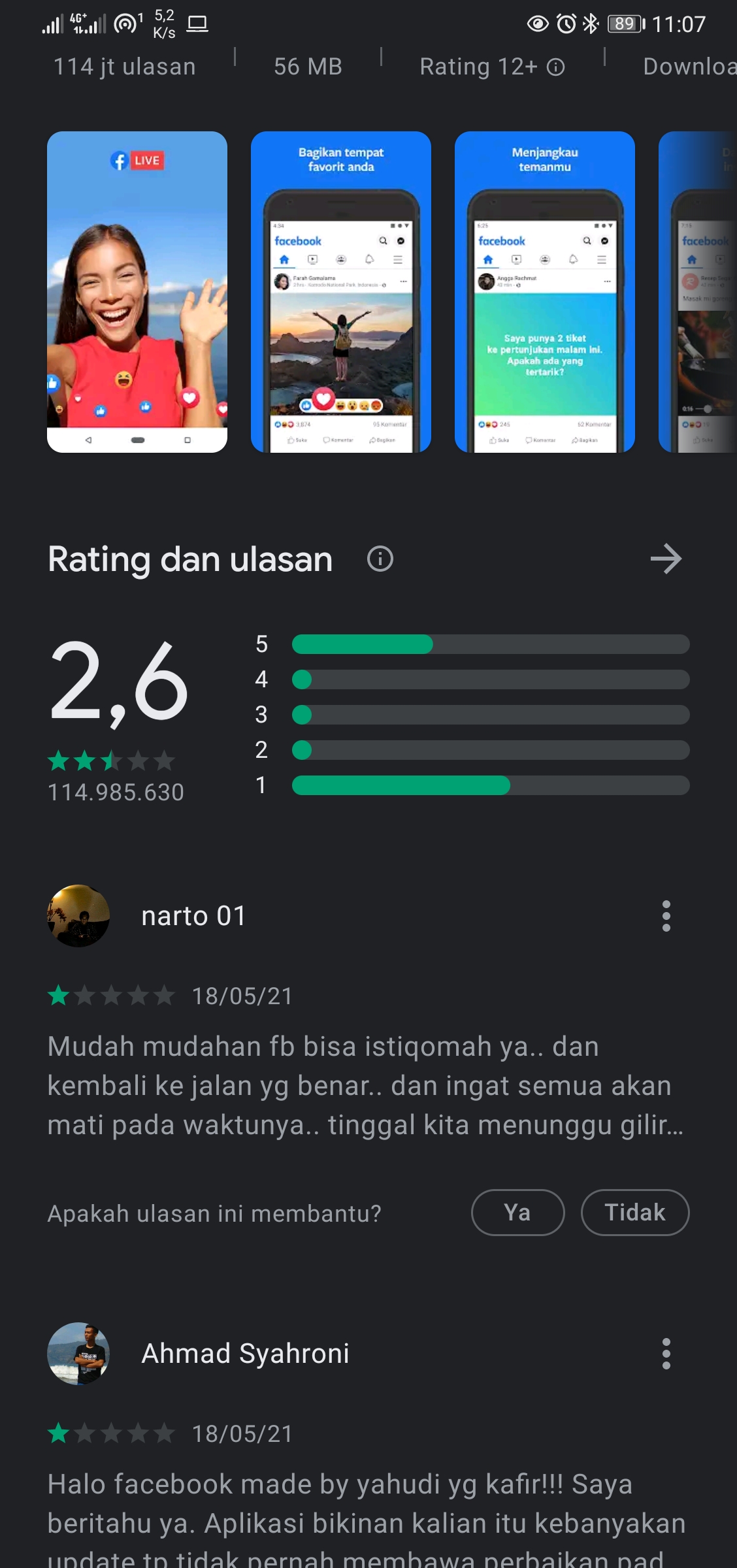Open info icon beside Rating dan ulasan
The height and width of the screenshot is (1568, 737).
pyautogui.click(x=380, y=559)
